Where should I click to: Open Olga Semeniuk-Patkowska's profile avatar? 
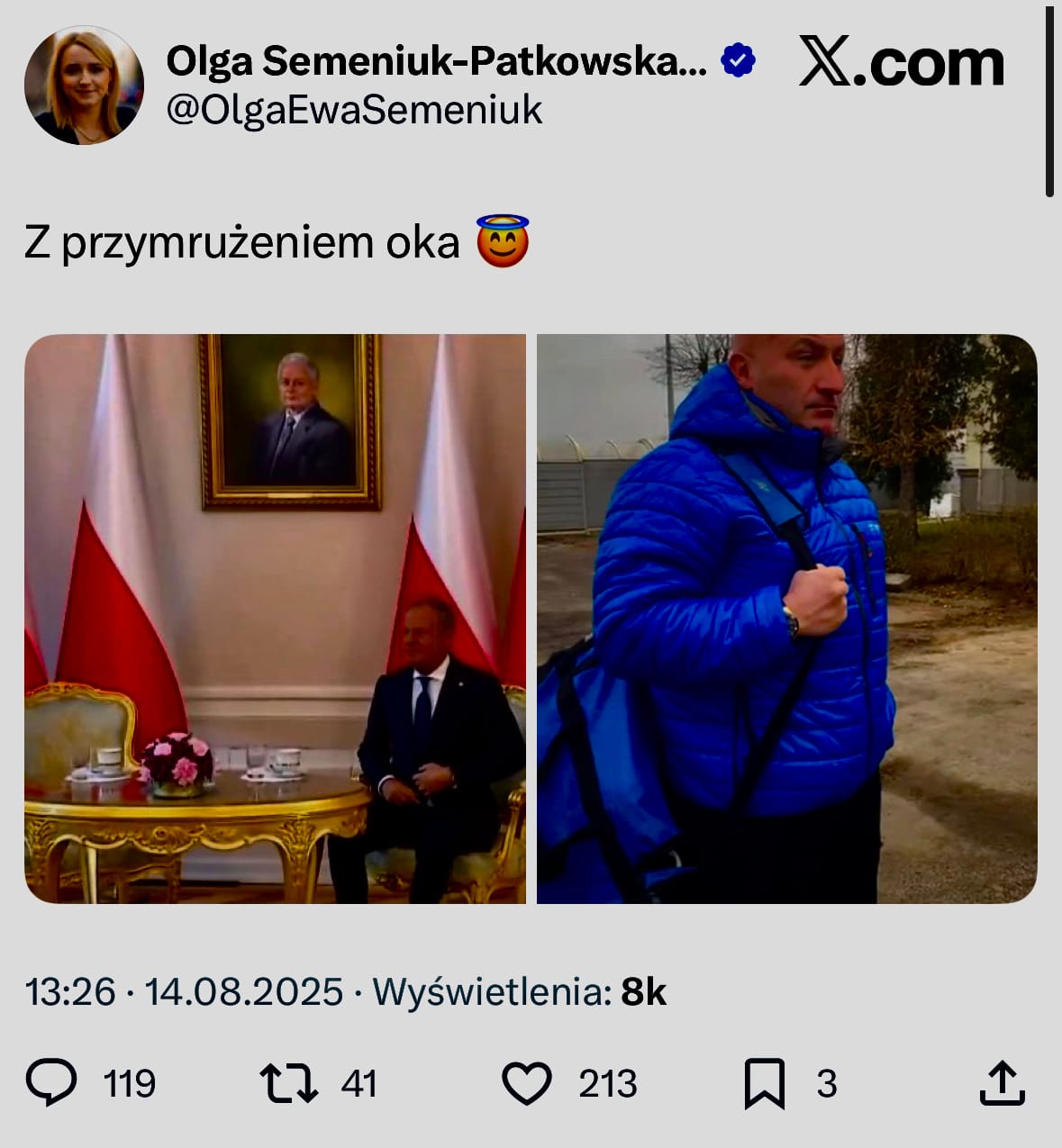[x=84, y=85]
